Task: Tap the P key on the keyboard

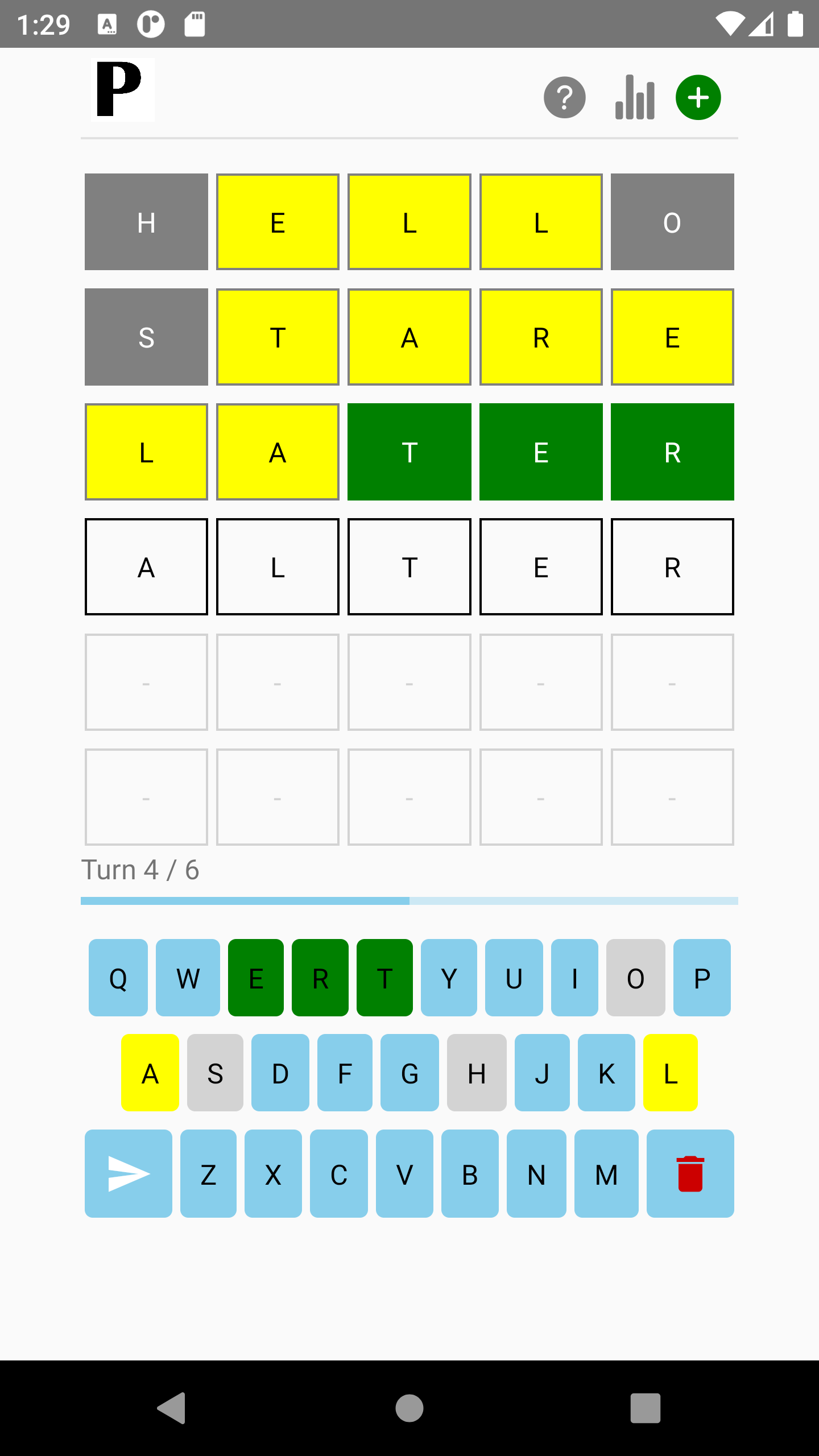Action: pyautogui.click(x=702, y=978)
